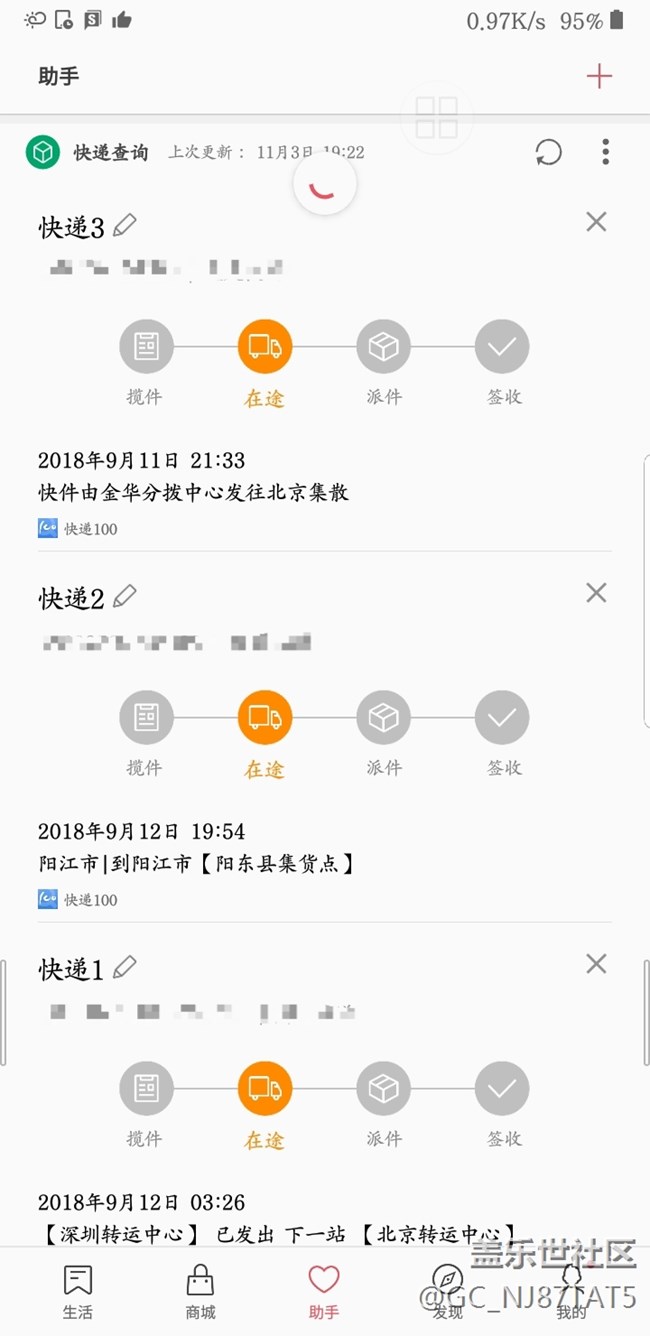
Task: Add a new card with the plus icon
Action: [x=599, y=76]
